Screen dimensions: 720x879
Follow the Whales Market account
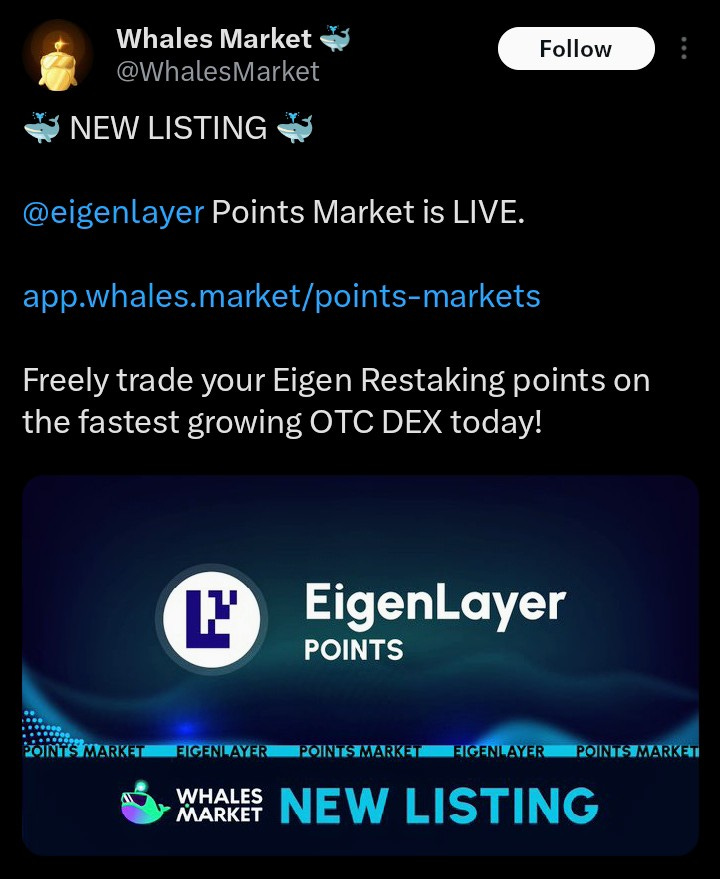[575, 49]
